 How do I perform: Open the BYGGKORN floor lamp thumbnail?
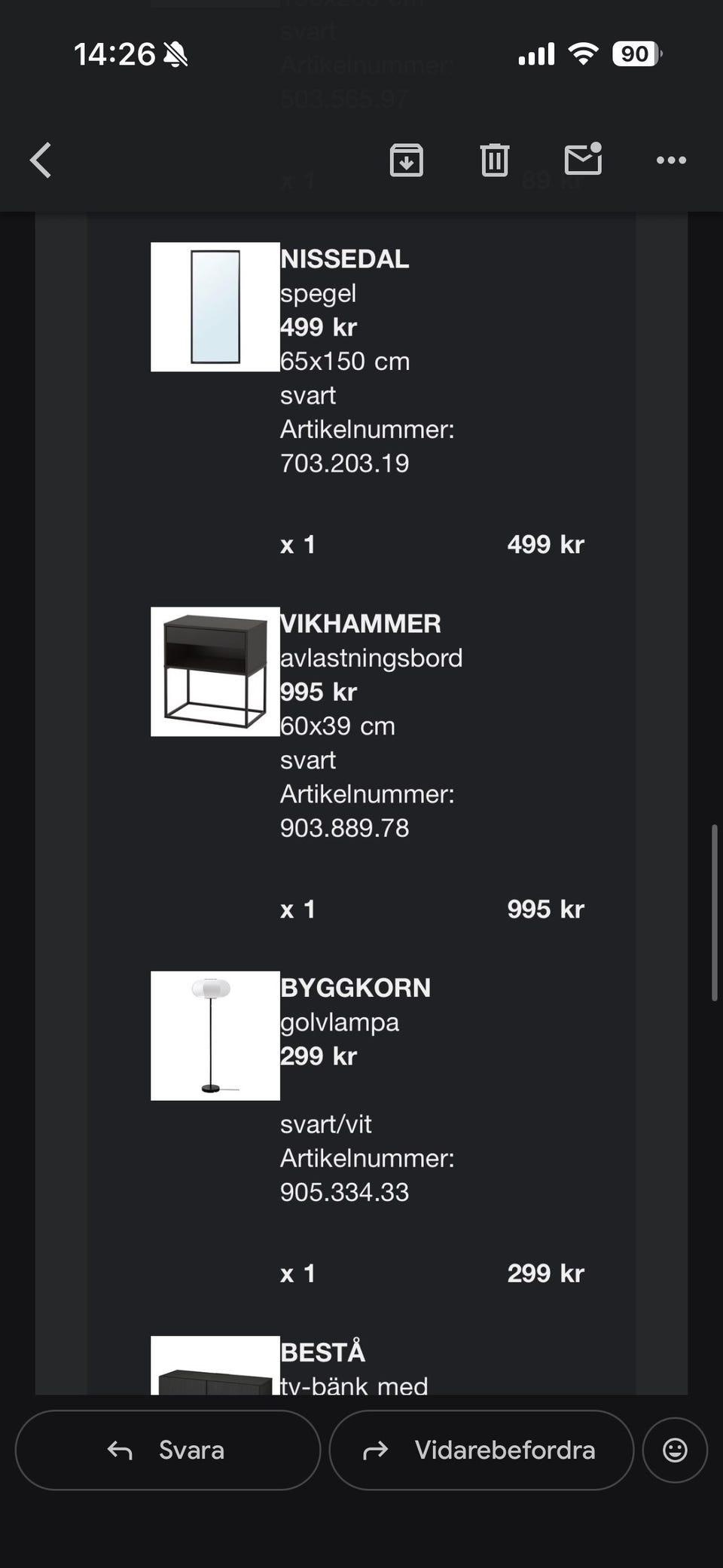(215, 1036)
